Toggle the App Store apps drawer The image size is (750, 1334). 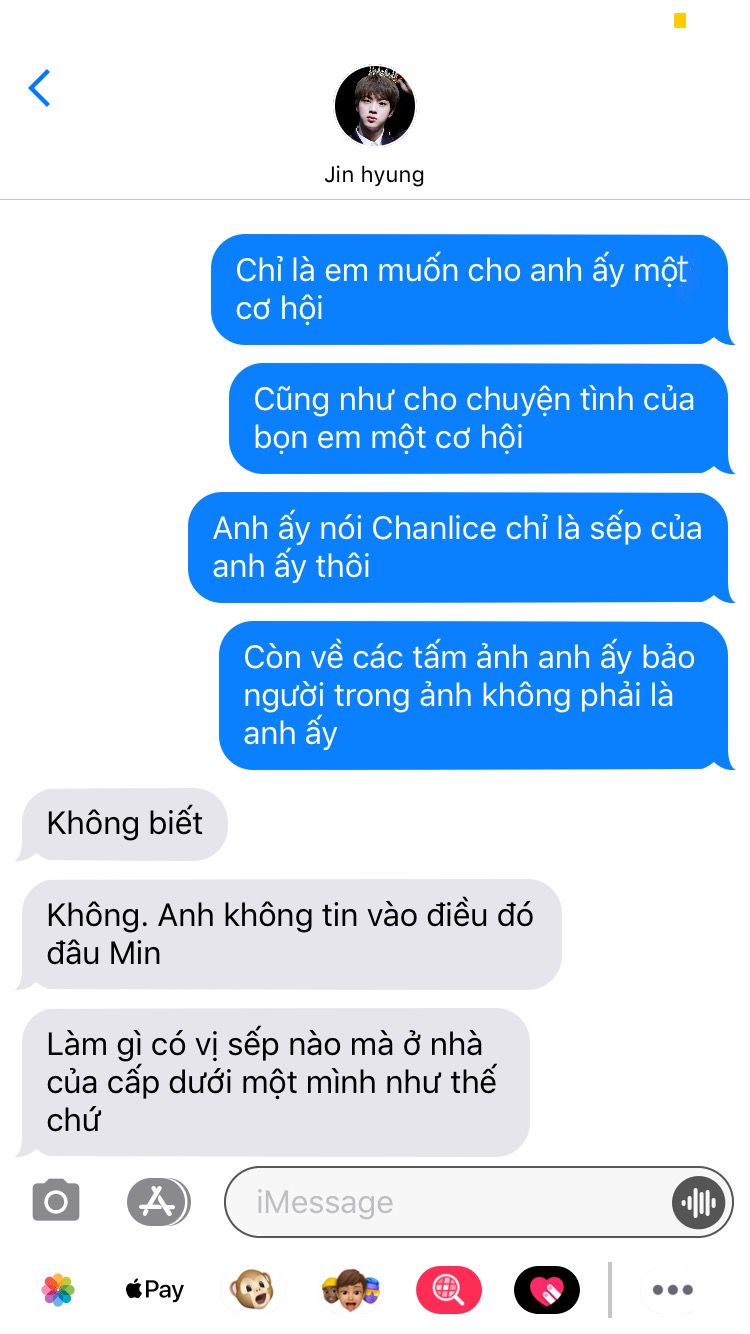pyautogui.click(x=158, y=1201)
